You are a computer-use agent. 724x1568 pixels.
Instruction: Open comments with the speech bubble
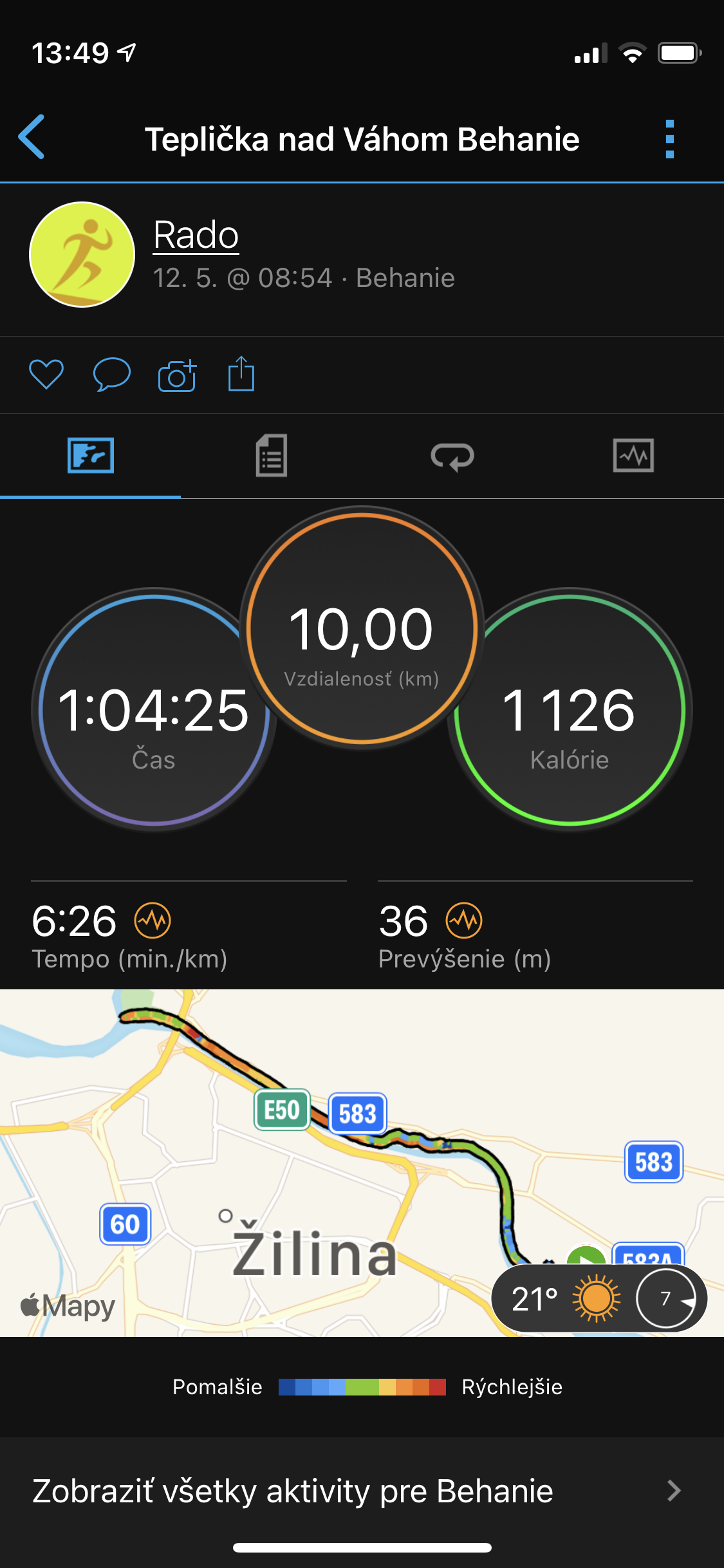pos(112,374)
